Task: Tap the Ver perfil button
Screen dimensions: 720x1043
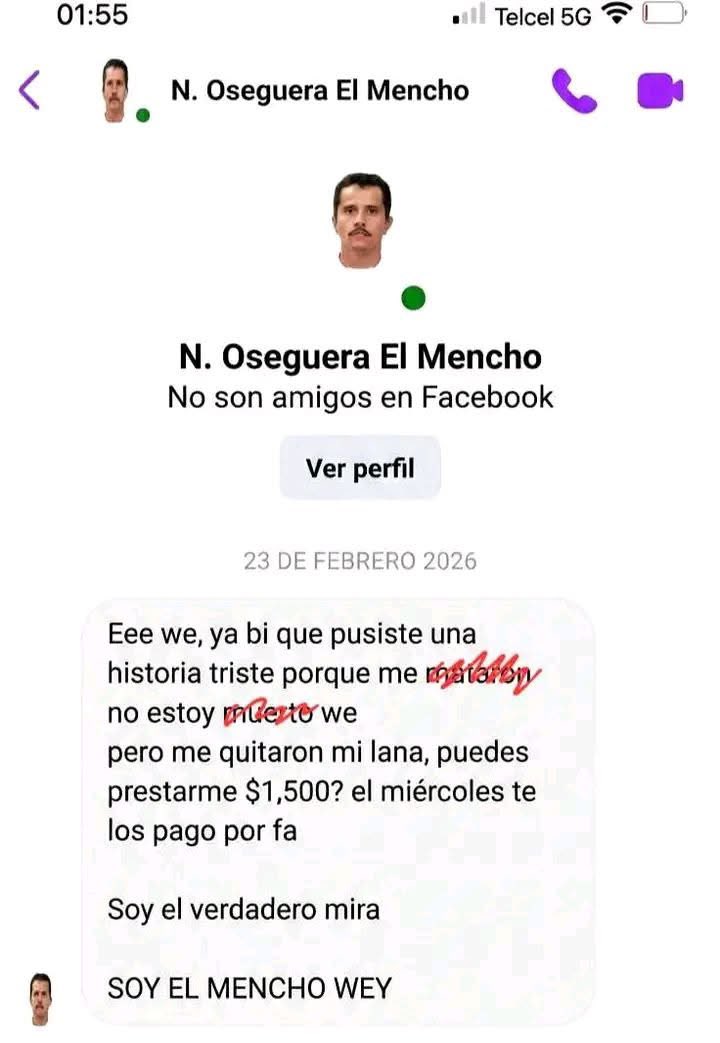Action: [x=360, y=468]
